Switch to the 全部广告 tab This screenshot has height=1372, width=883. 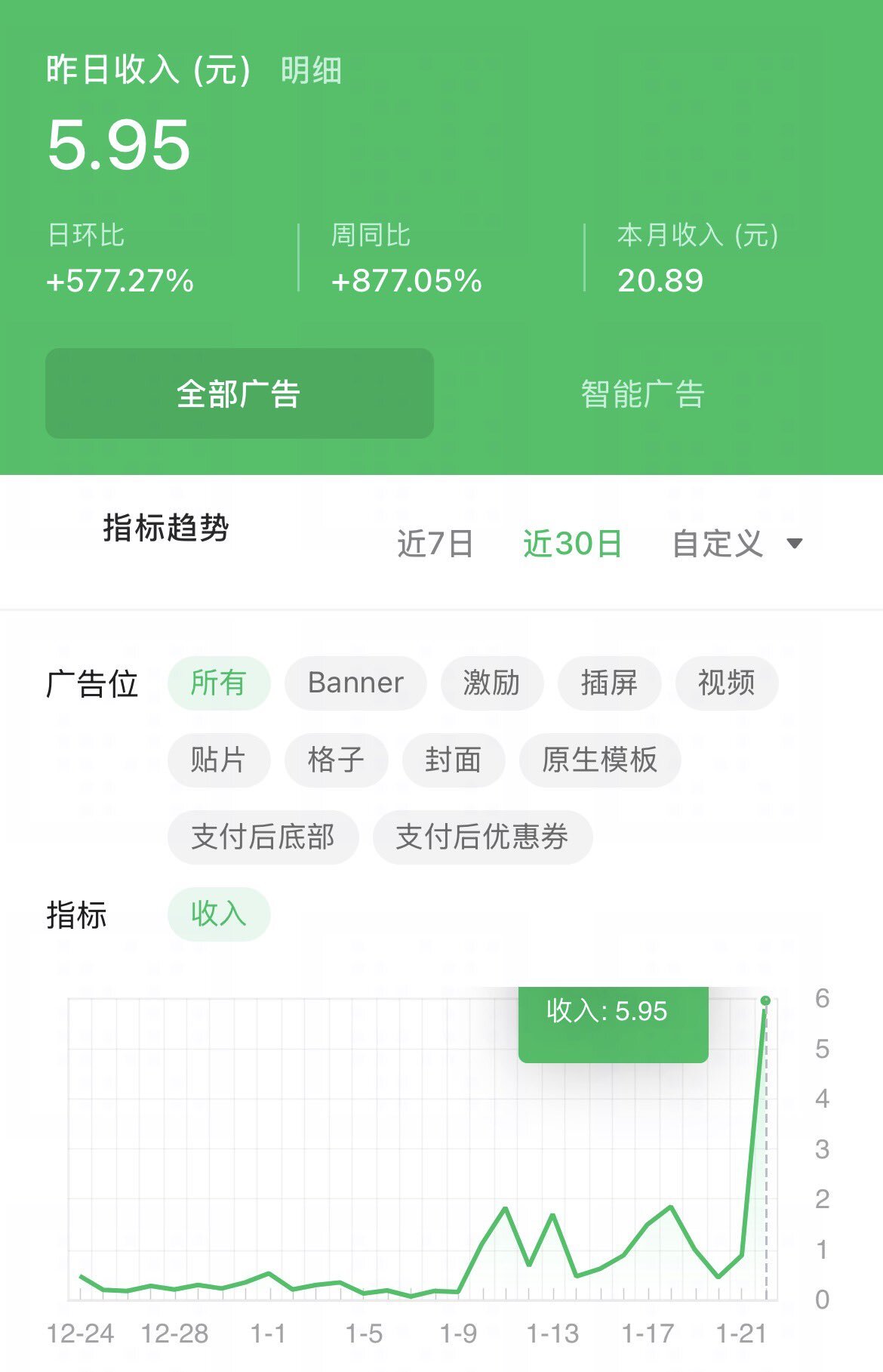[x=240, y=393]
